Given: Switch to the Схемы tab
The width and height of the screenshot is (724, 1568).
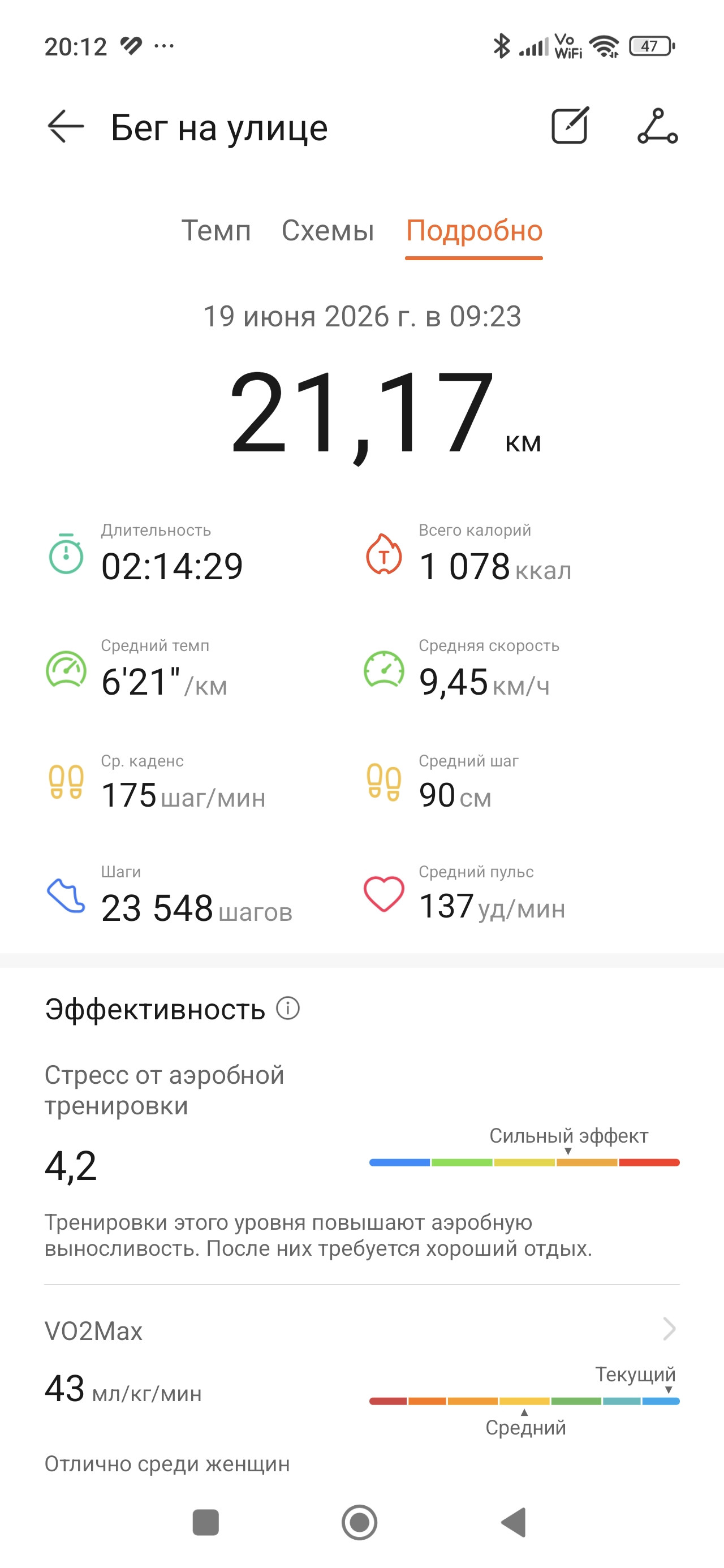Looking at the screenshot, I should [327, 231].
